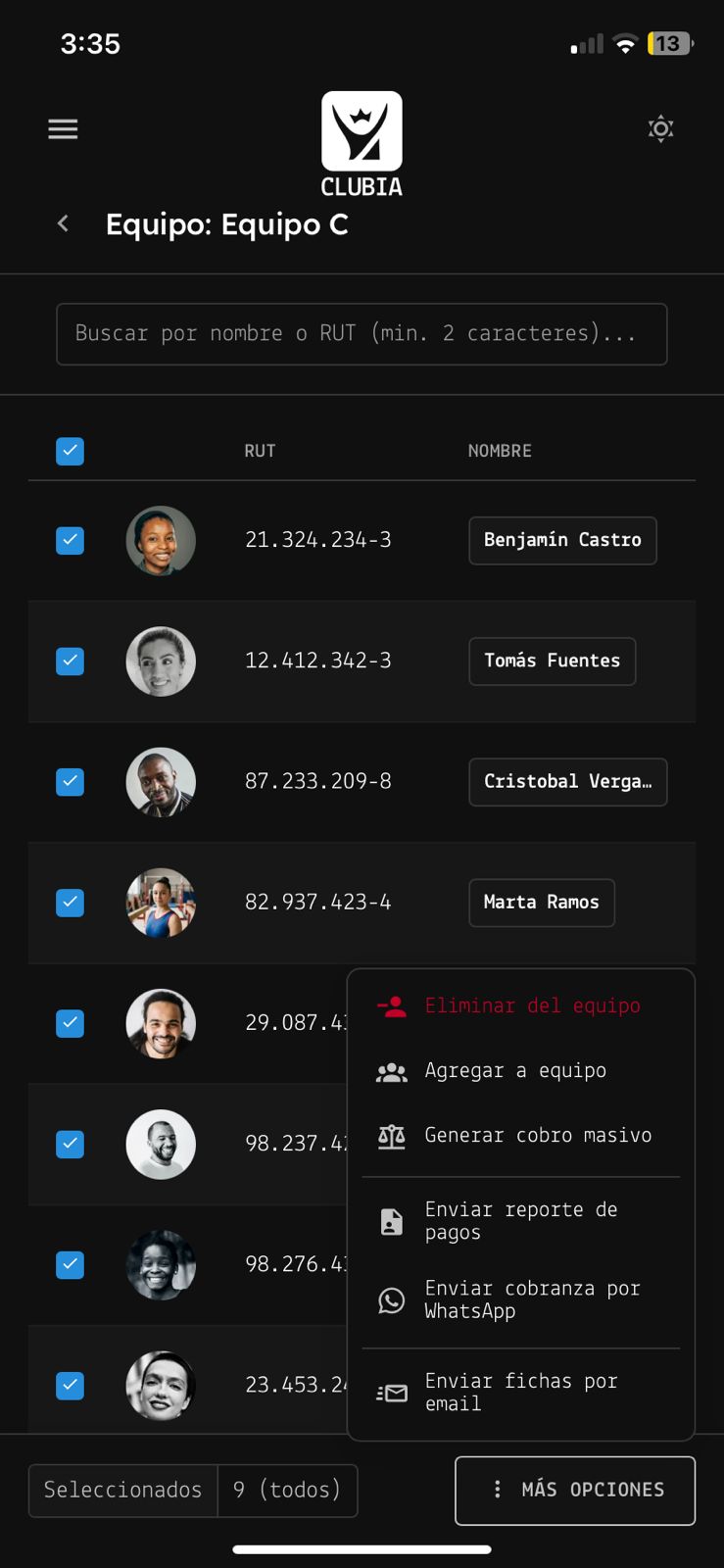The height and width of the screenshot is (1568, 724).
Task: Uncheck the select-all checkbox in header
Action: tap(70, 451)
